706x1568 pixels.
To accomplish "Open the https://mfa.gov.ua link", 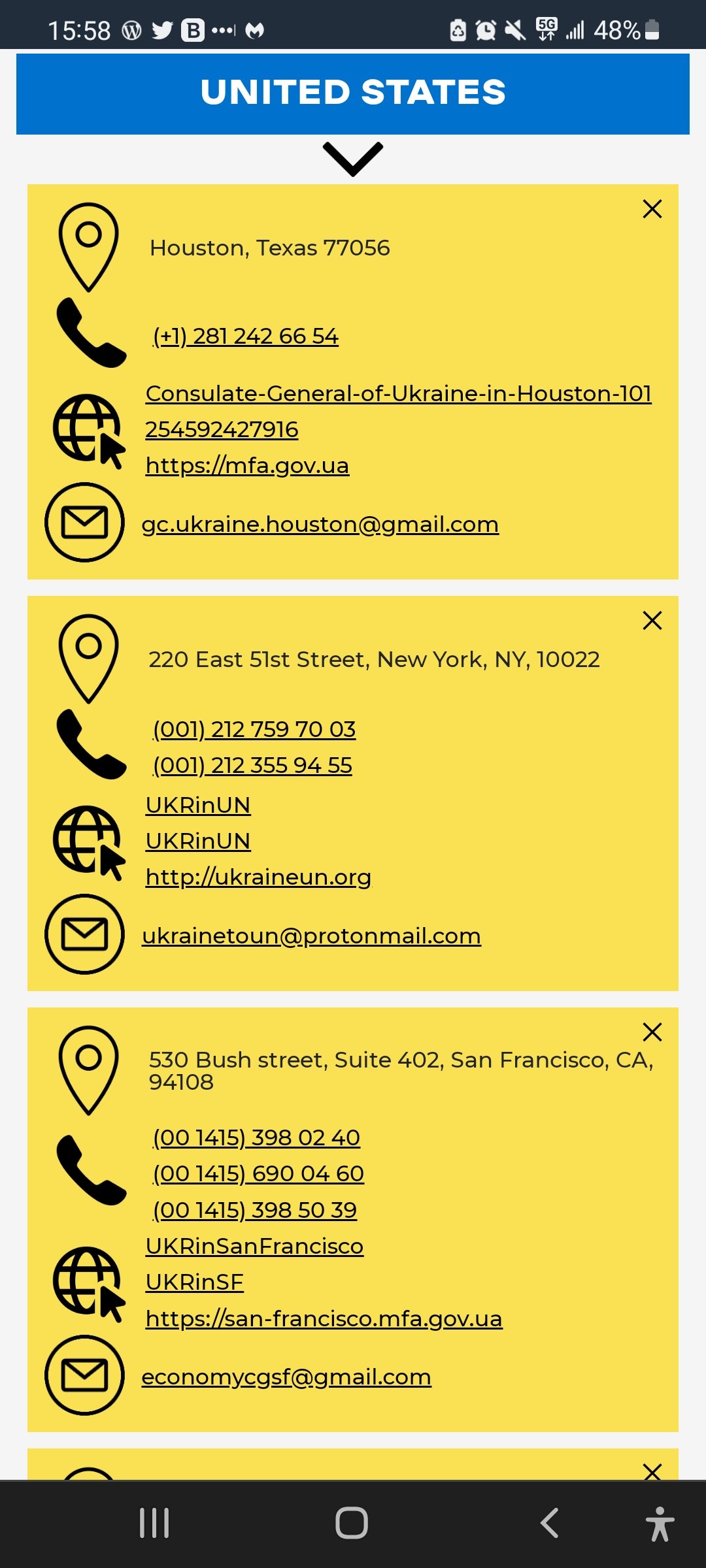I will pyautogui.click(x=247, y=465).
